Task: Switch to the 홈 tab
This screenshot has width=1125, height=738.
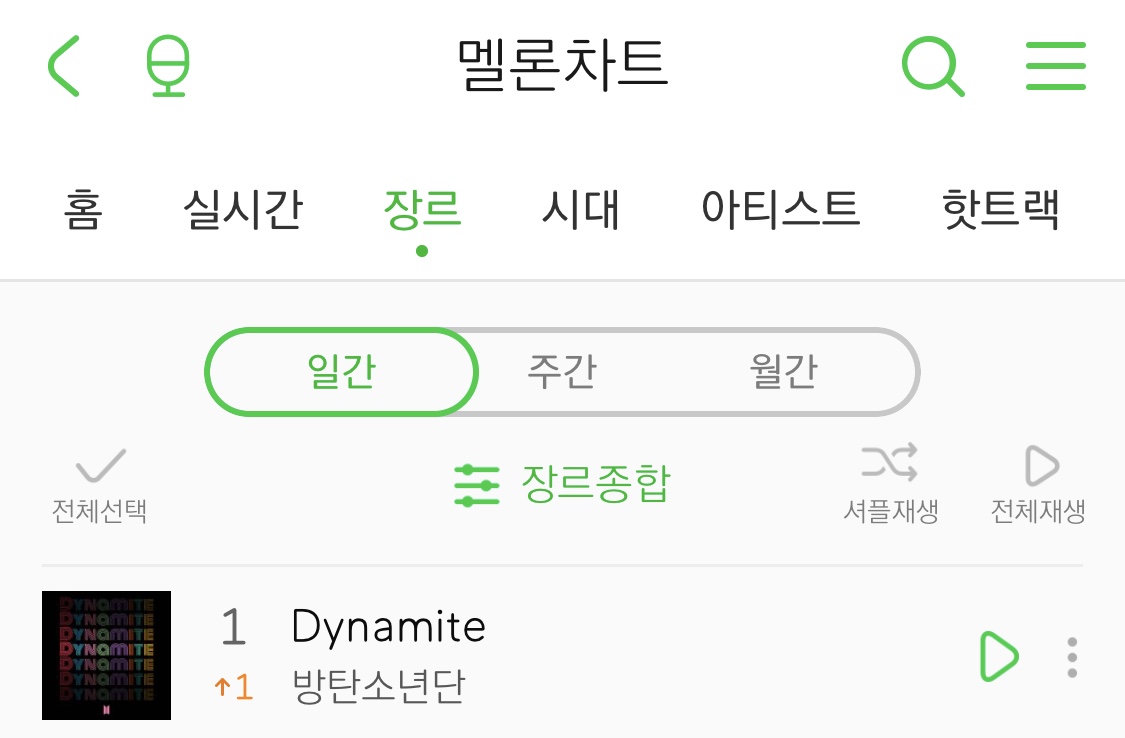Action: point(83,210)
